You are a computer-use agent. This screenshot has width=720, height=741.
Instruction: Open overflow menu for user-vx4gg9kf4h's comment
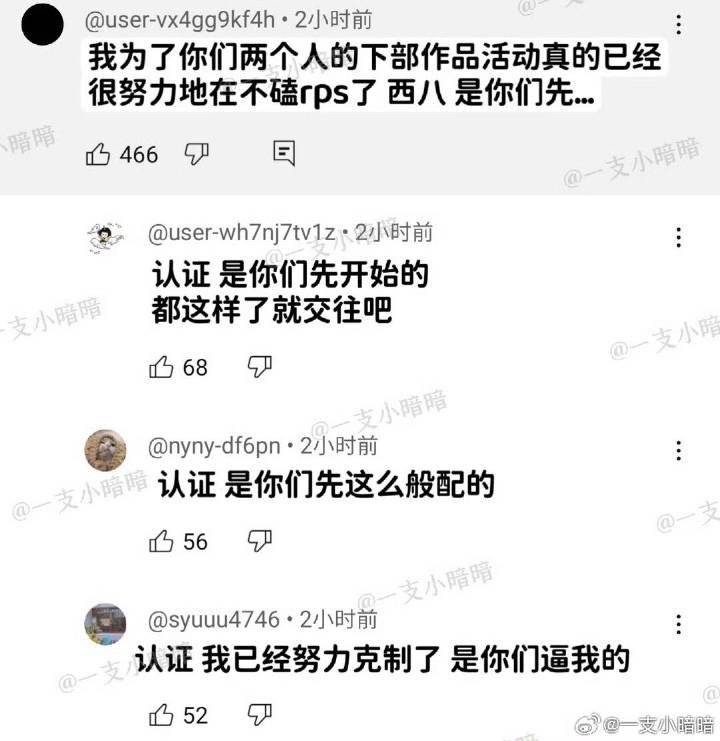(x=679, y=24)
